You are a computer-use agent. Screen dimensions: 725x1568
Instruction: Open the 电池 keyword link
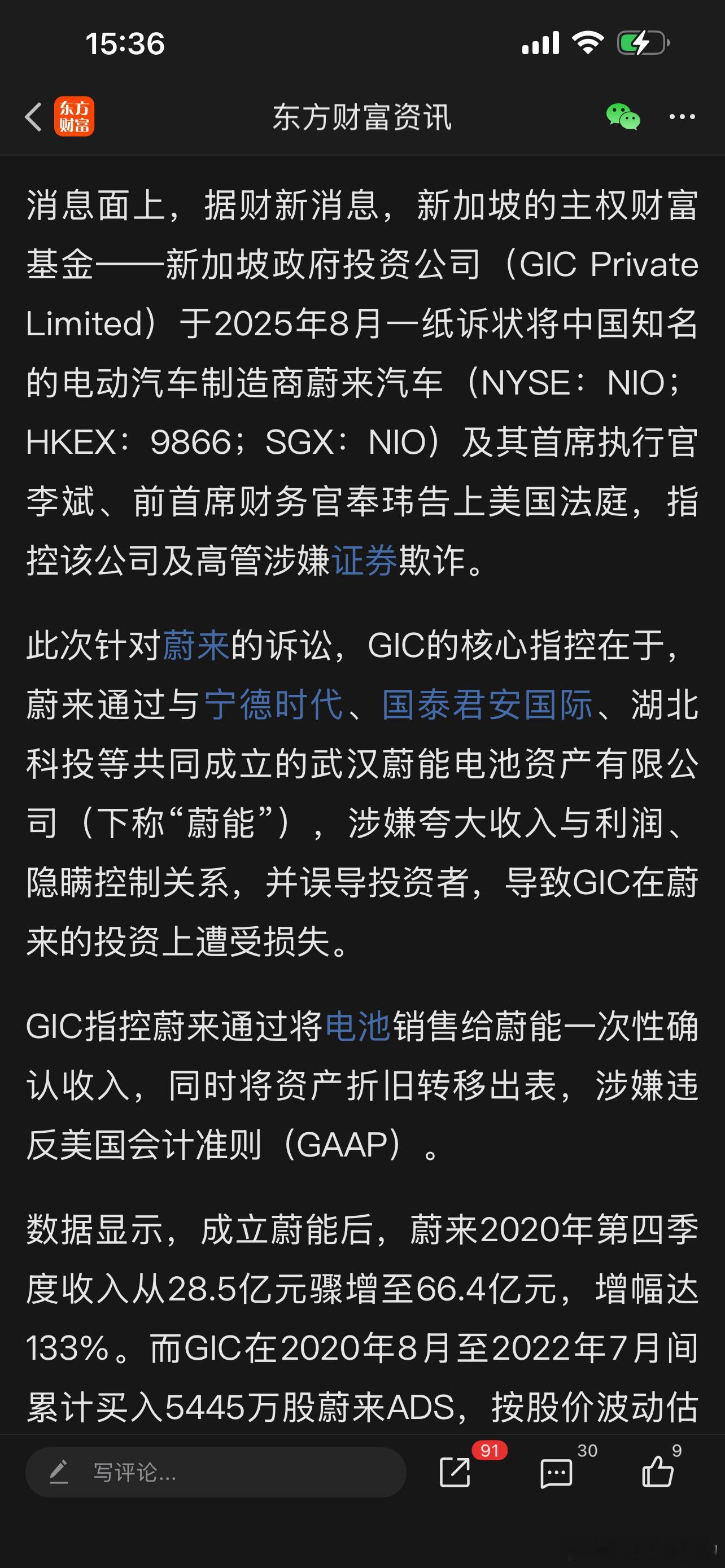358,1026
